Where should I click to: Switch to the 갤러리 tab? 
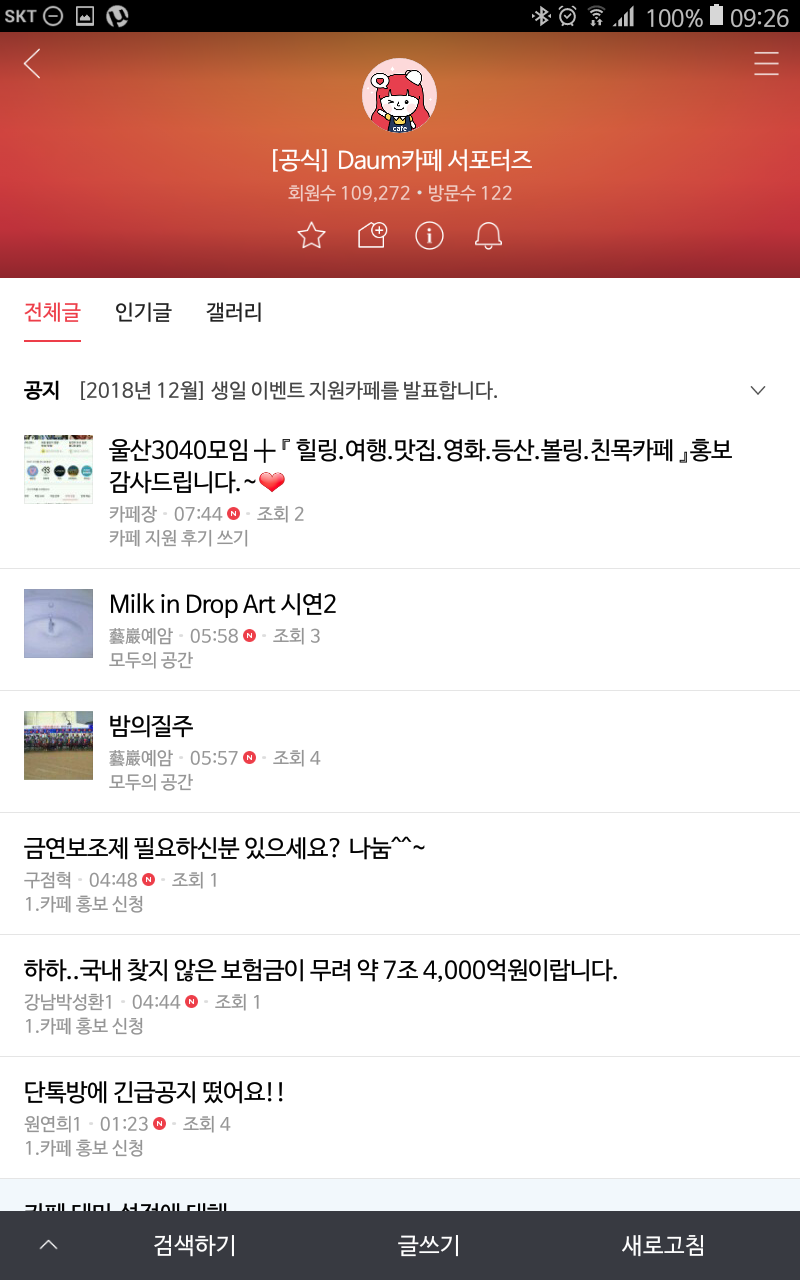(x=234, y=312)
